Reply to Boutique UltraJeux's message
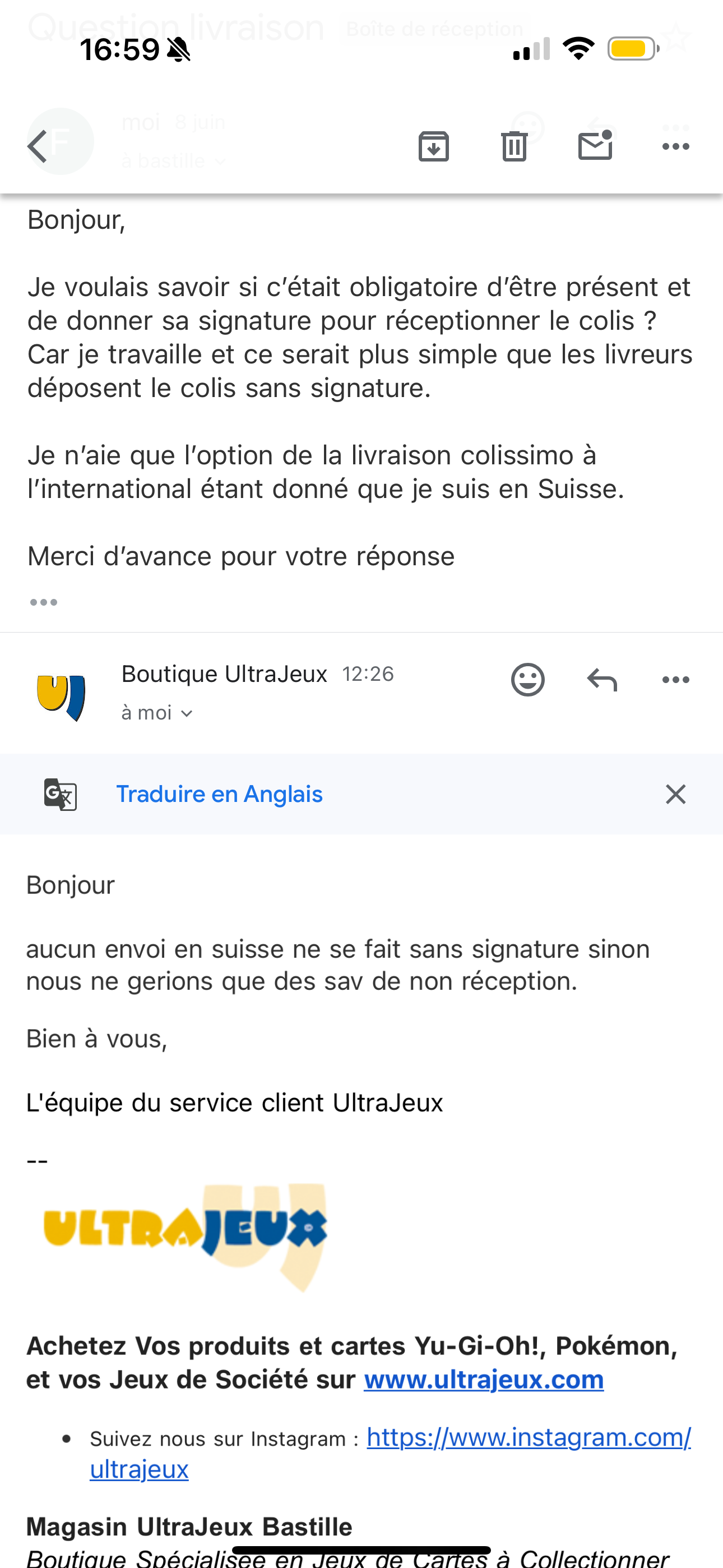The width and height of the screenshot is (723, 1568). [602, 679]
